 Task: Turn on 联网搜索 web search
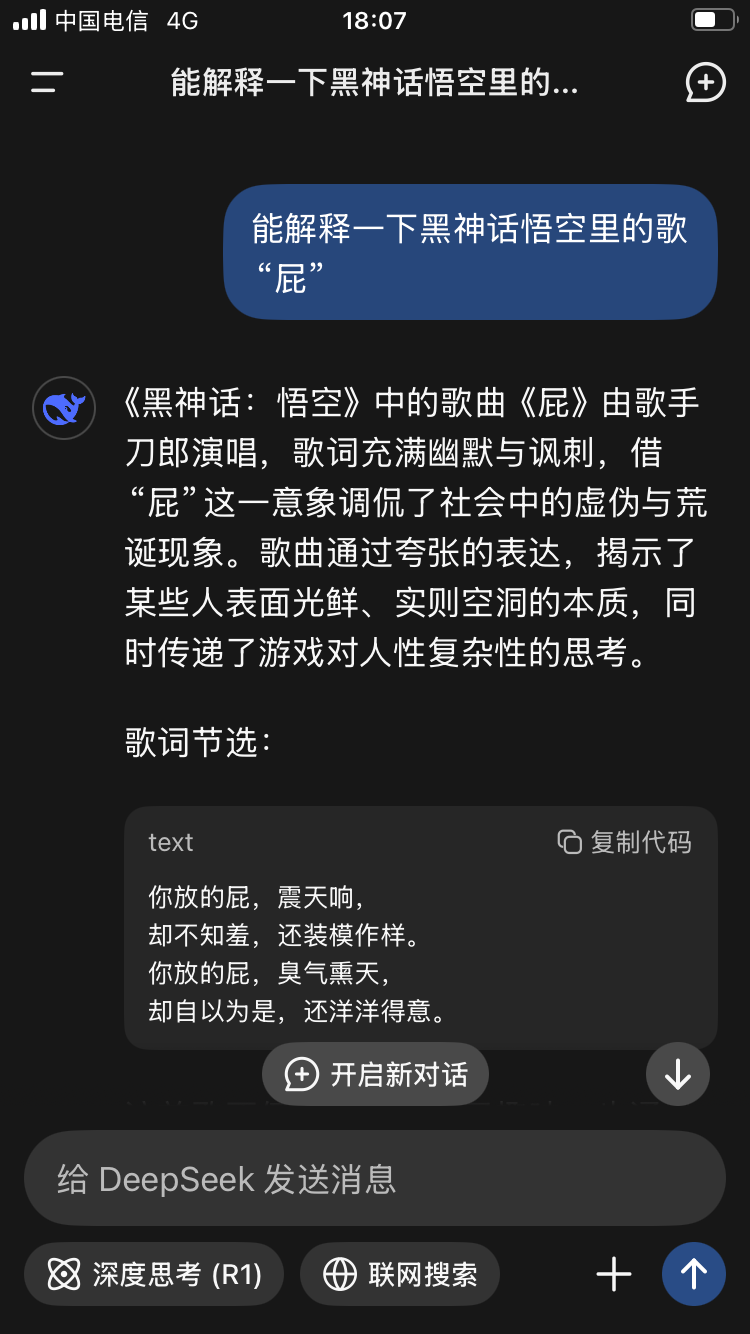(400, 1274)
